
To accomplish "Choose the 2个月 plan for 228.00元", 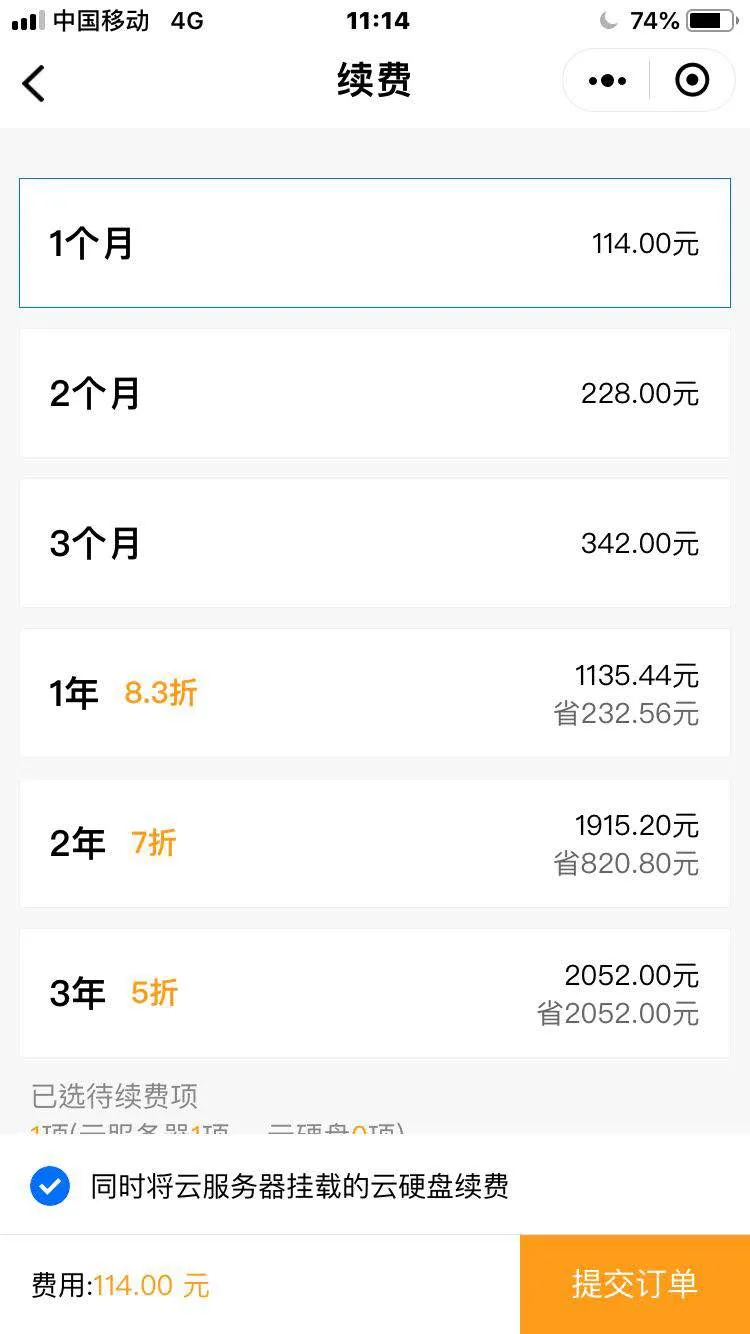I will click(x=375, y=393).
